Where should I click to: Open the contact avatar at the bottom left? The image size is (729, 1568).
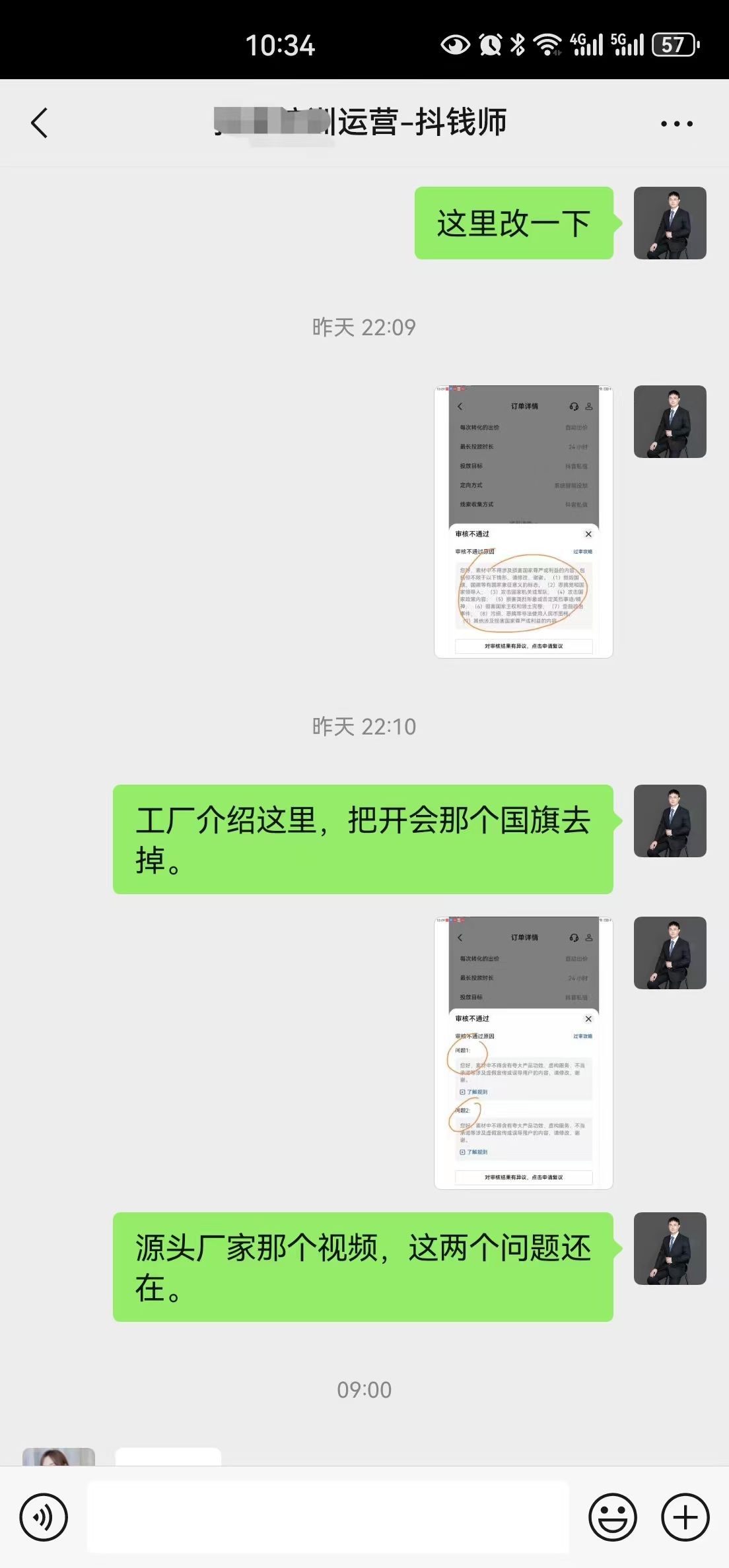[58, 1457]
